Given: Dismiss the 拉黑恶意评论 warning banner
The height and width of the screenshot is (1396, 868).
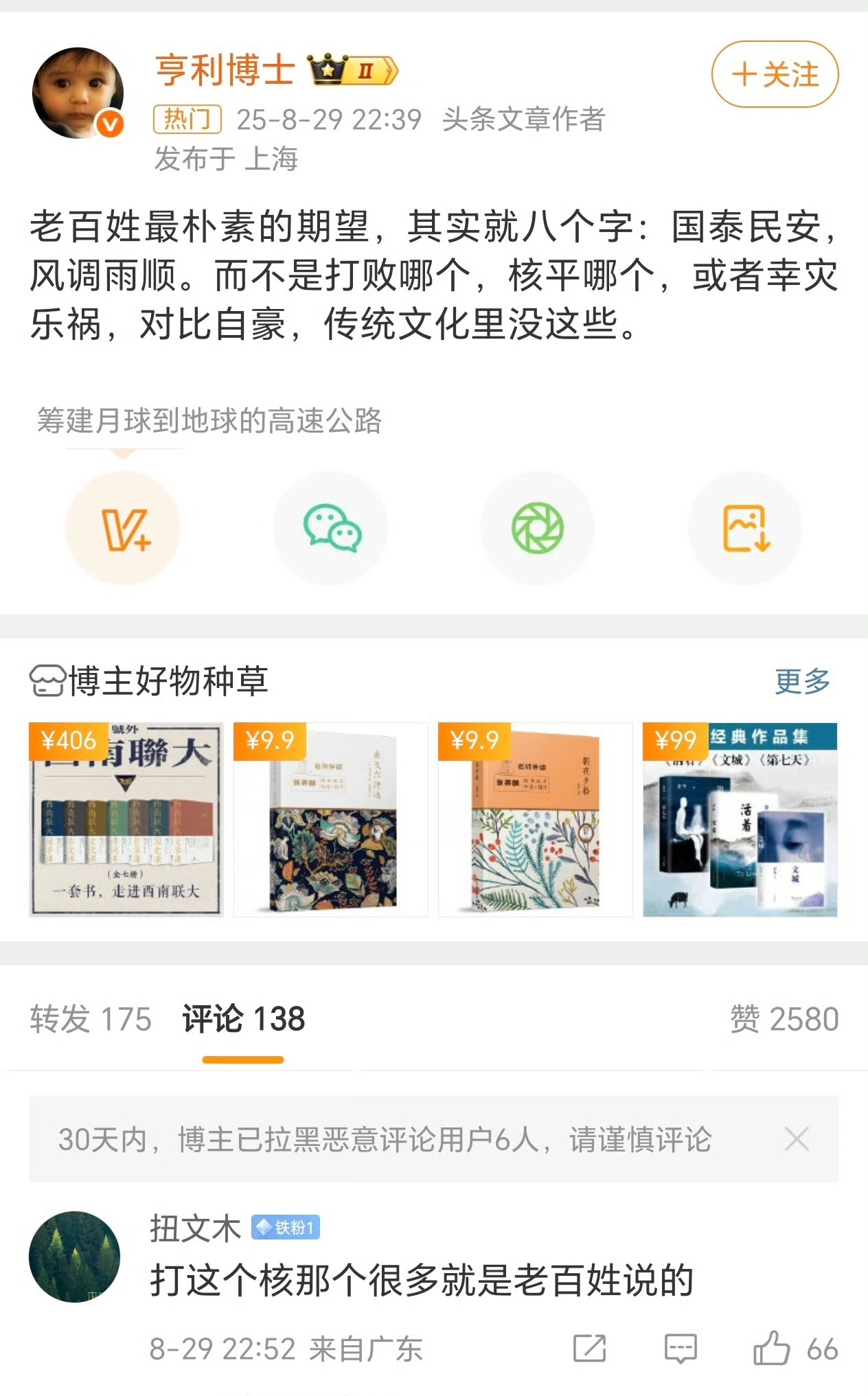Looking at the screenshot, I should click(x=797, y=1139).
